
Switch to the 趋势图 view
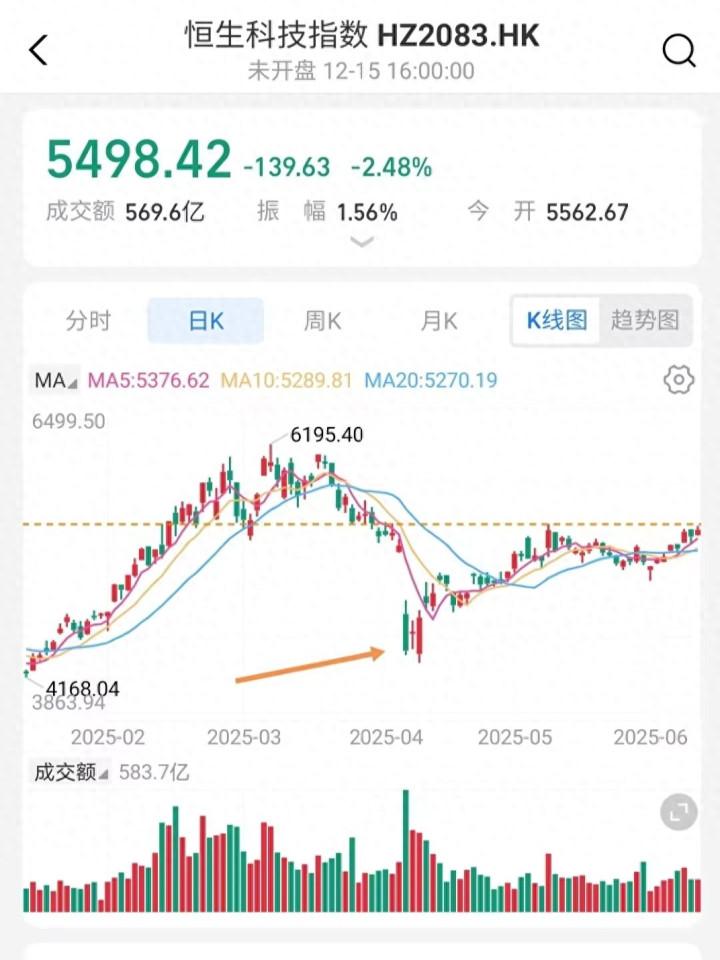(645, 321)
